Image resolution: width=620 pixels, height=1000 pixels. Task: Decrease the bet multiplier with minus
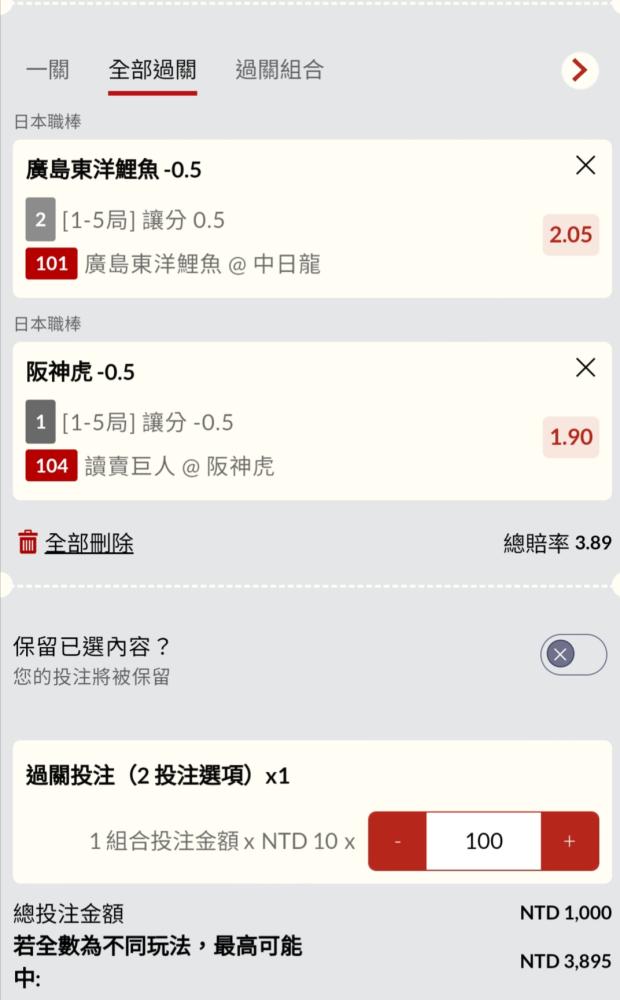(x=397, y=841)
